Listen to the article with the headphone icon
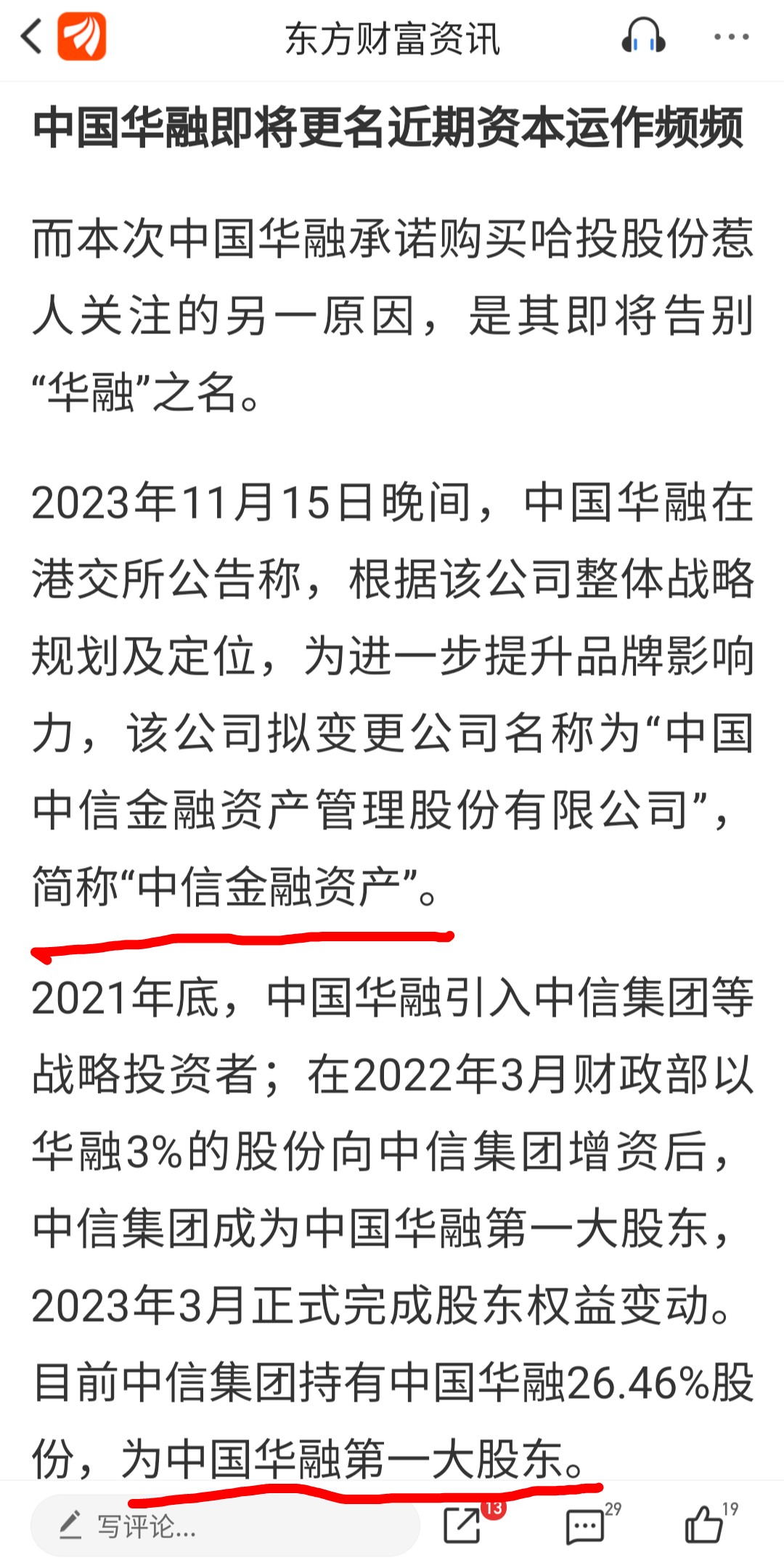Screen dimensions: 784x1560 pos(643,36)
